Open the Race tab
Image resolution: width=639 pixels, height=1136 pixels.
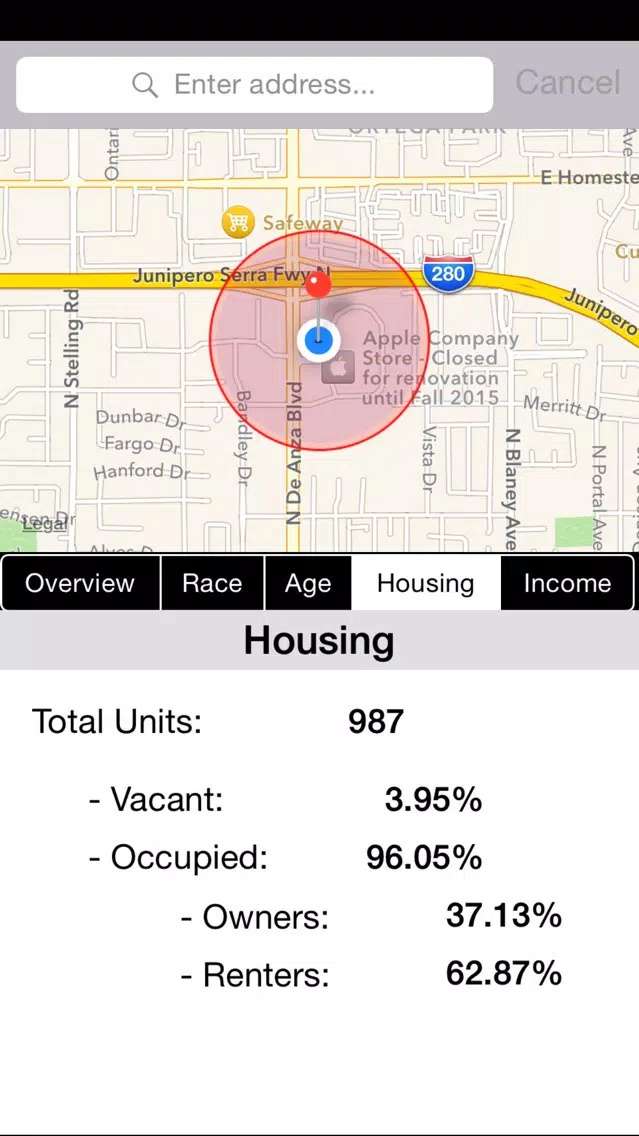[212, 582]
